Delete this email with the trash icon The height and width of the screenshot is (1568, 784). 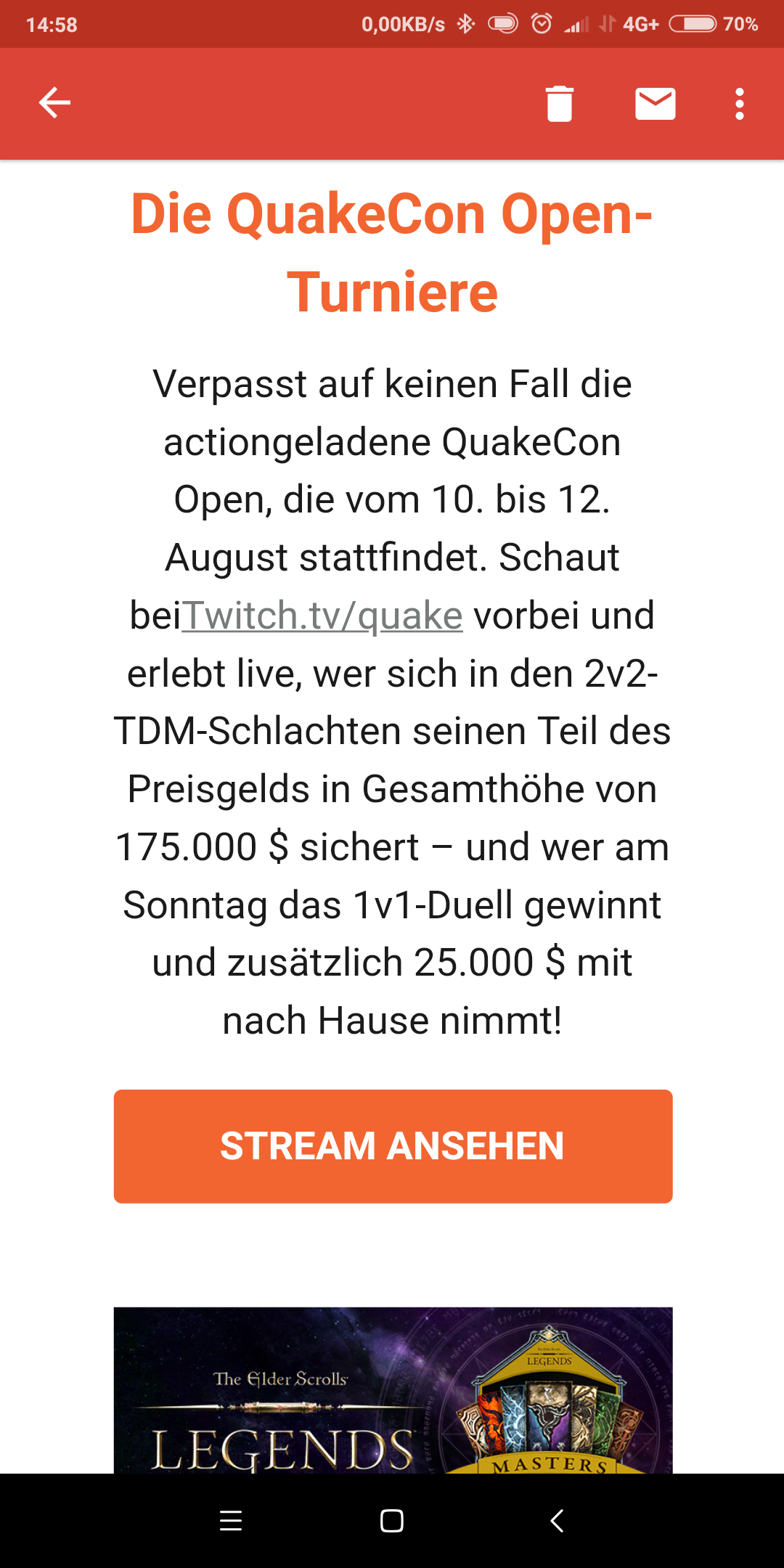pos(559,103)
